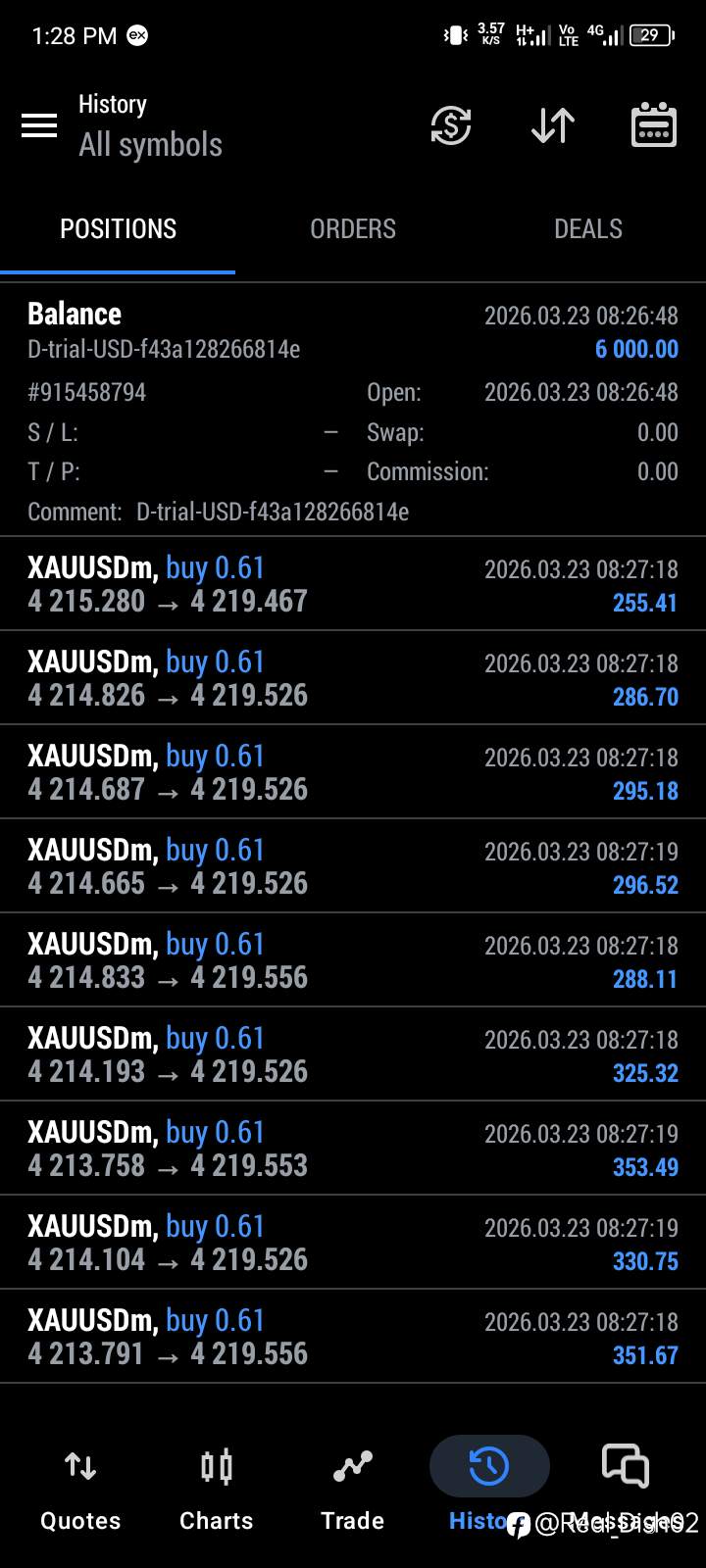Open the Messages tab
This screenshot has height=1568, width=706.
(x=626, y=1490)
